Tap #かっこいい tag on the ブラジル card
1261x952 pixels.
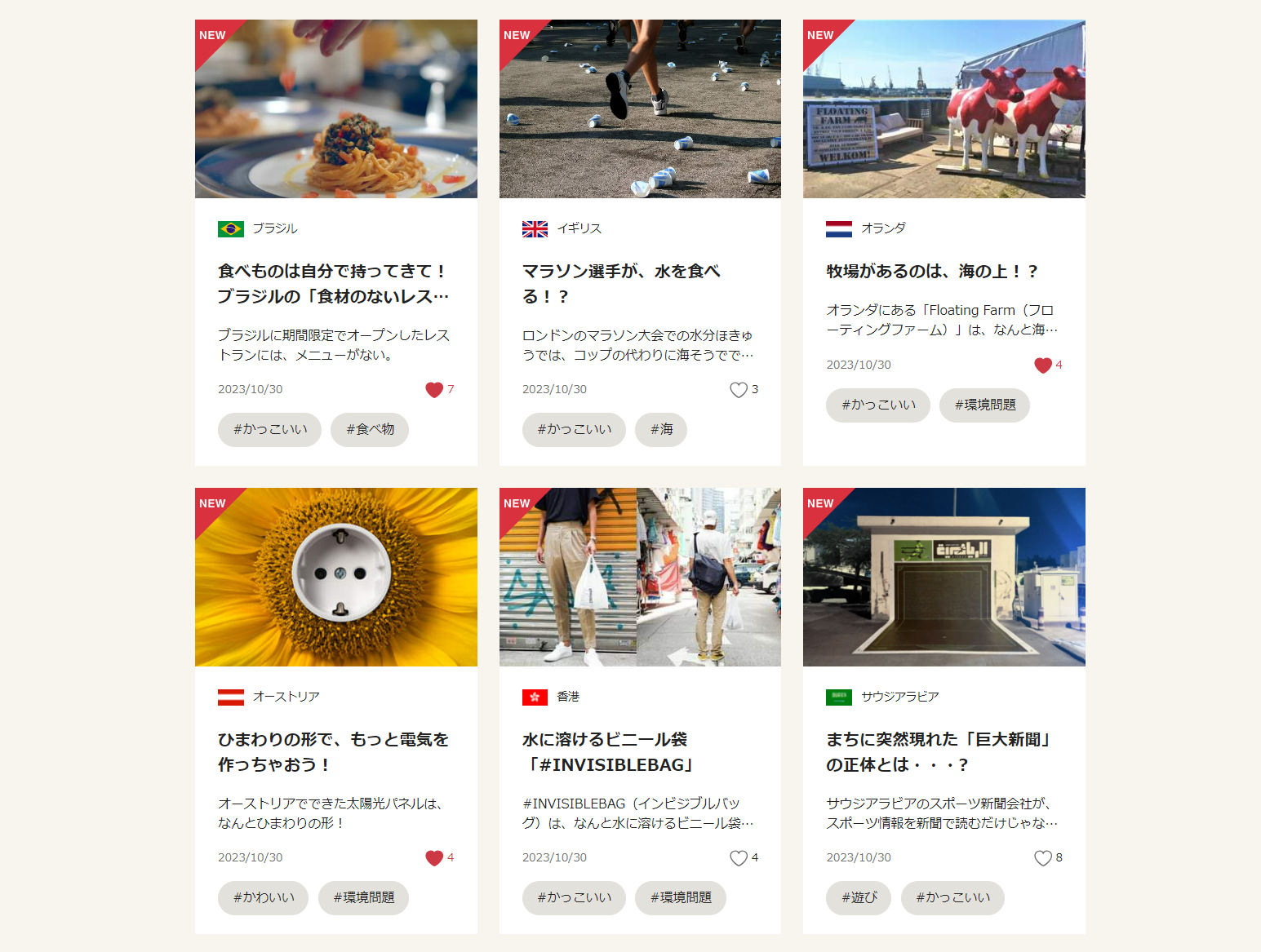[x=269, y=430]
